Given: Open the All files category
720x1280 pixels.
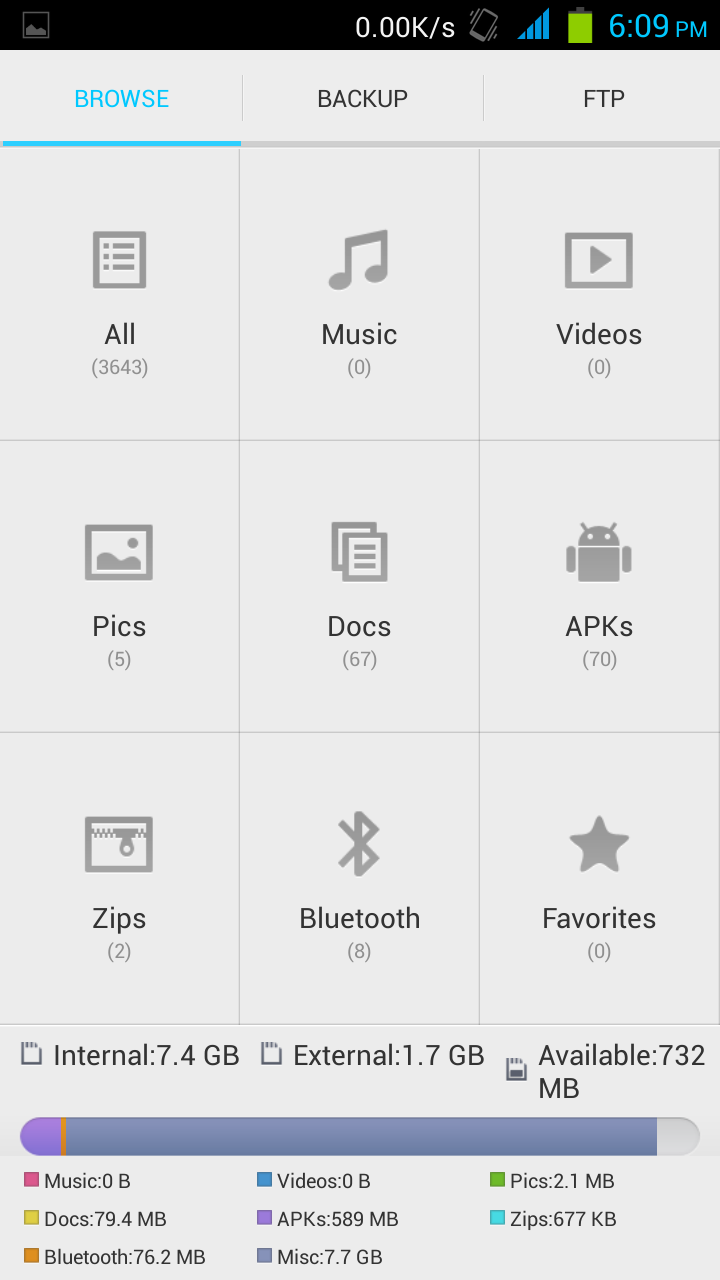Looking at the screenshot, I should [x=120, y=296].
